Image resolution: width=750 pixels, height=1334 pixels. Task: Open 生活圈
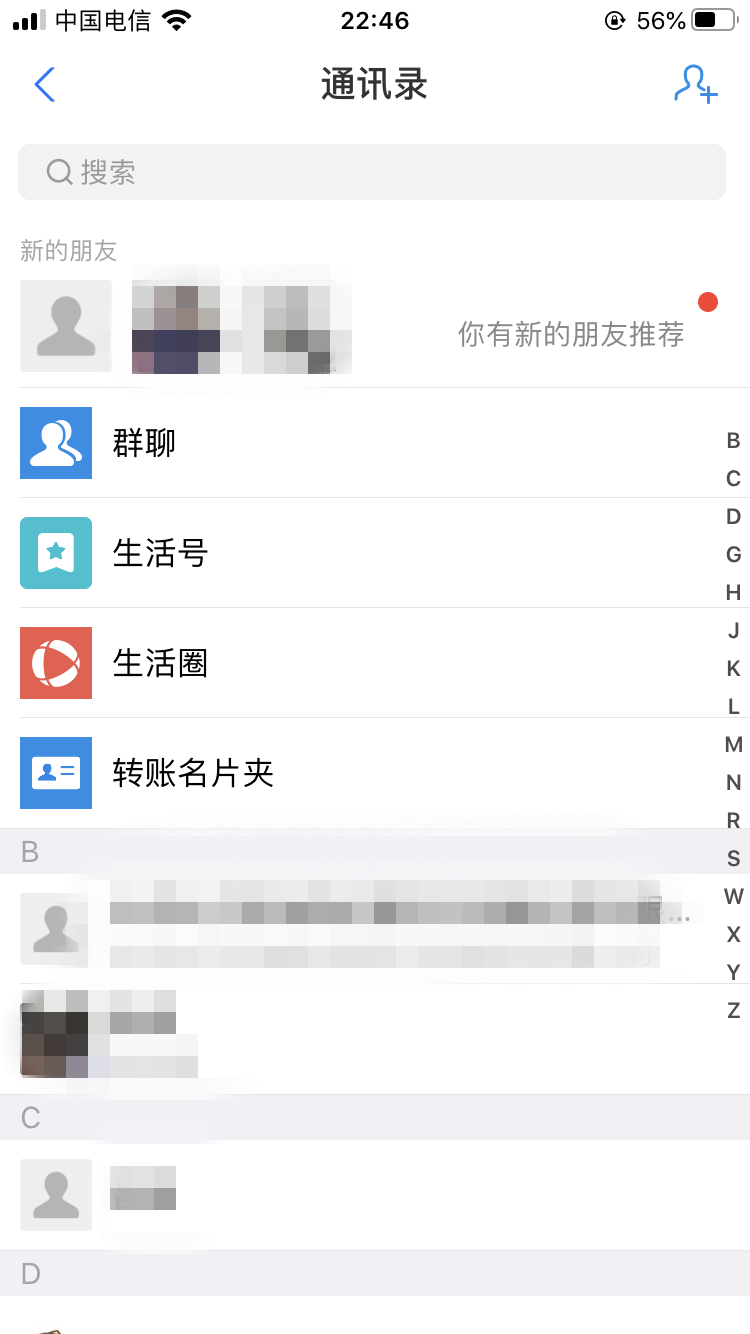(375, 663)
